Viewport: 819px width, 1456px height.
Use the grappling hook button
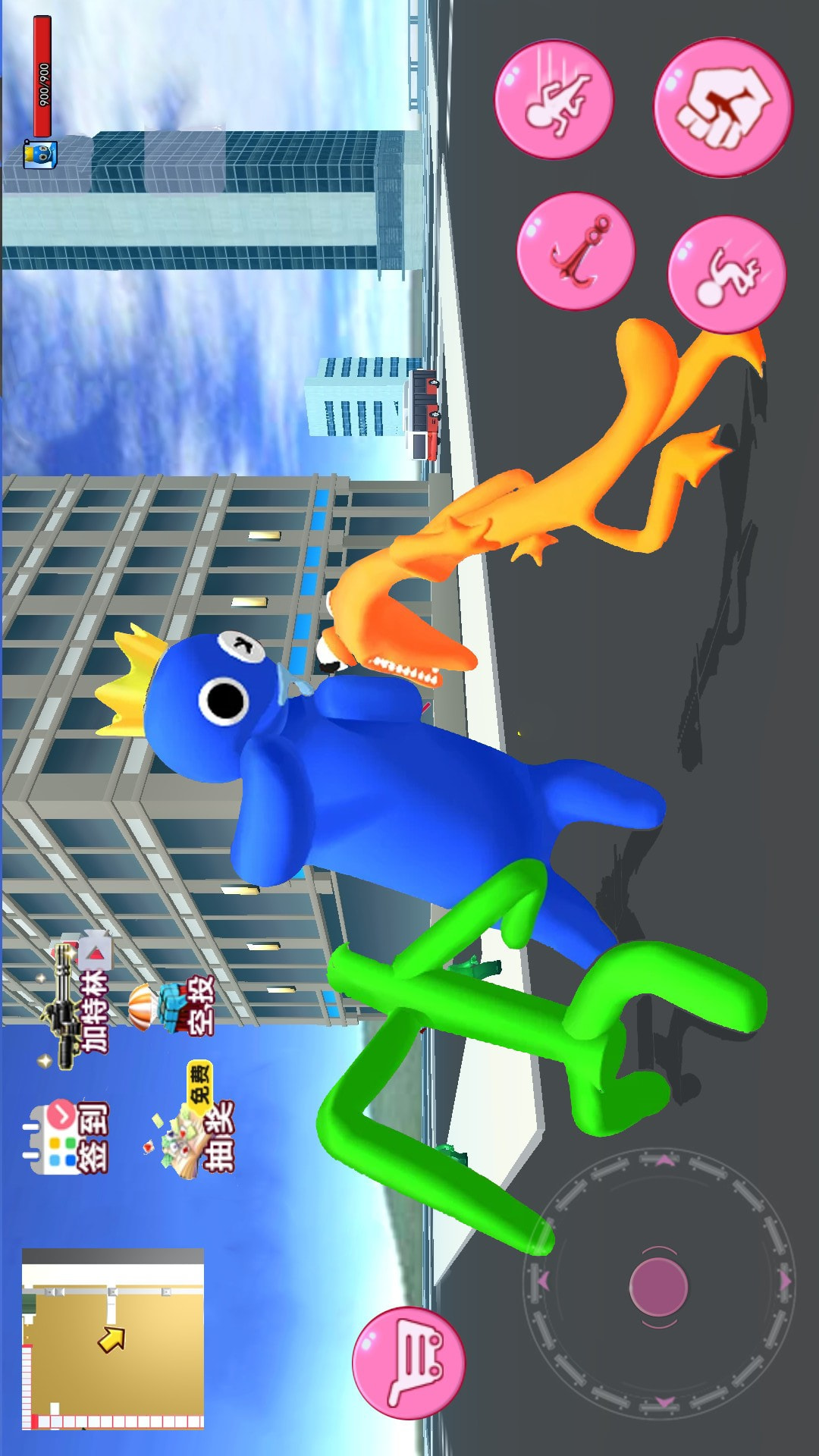coord(576,251)
